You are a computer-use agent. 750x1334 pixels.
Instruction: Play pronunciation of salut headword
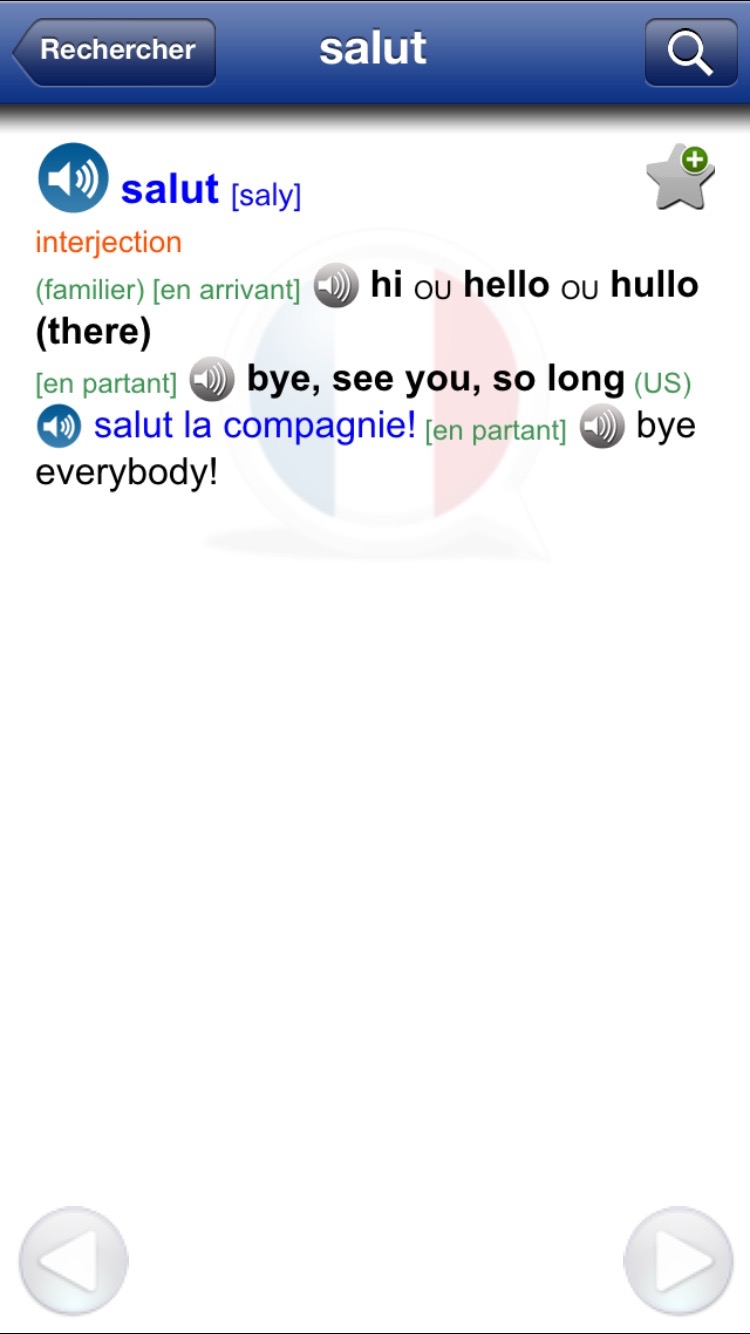72,178
